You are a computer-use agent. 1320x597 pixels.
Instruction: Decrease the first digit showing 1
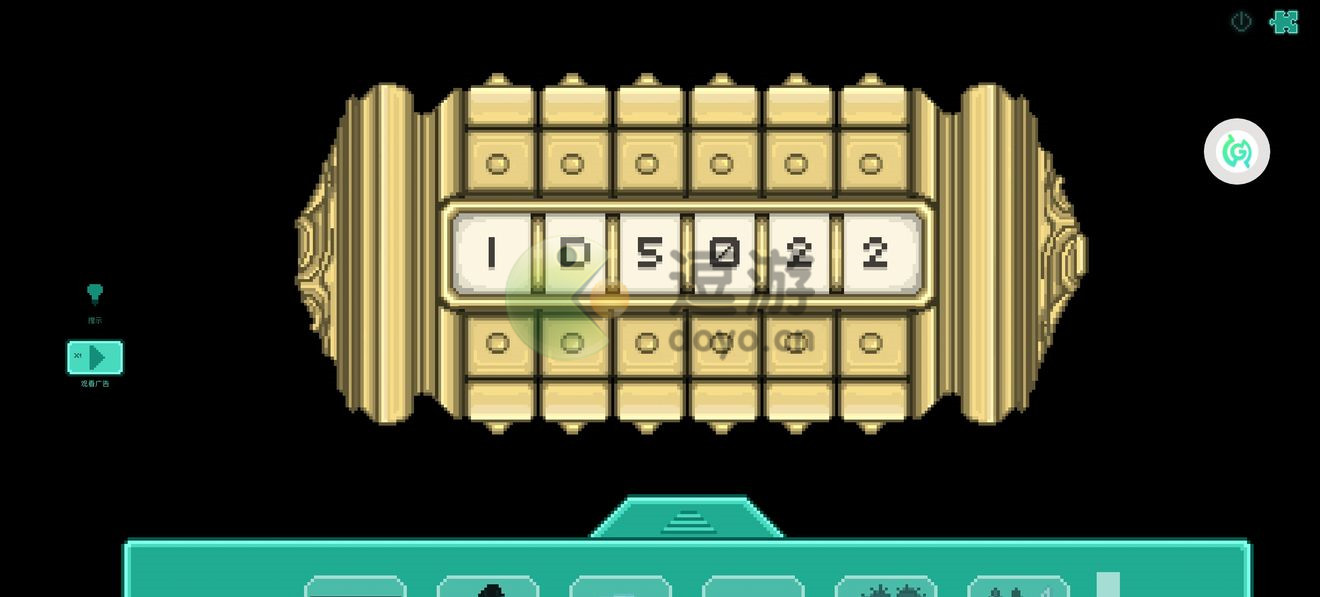coord(497,343)
